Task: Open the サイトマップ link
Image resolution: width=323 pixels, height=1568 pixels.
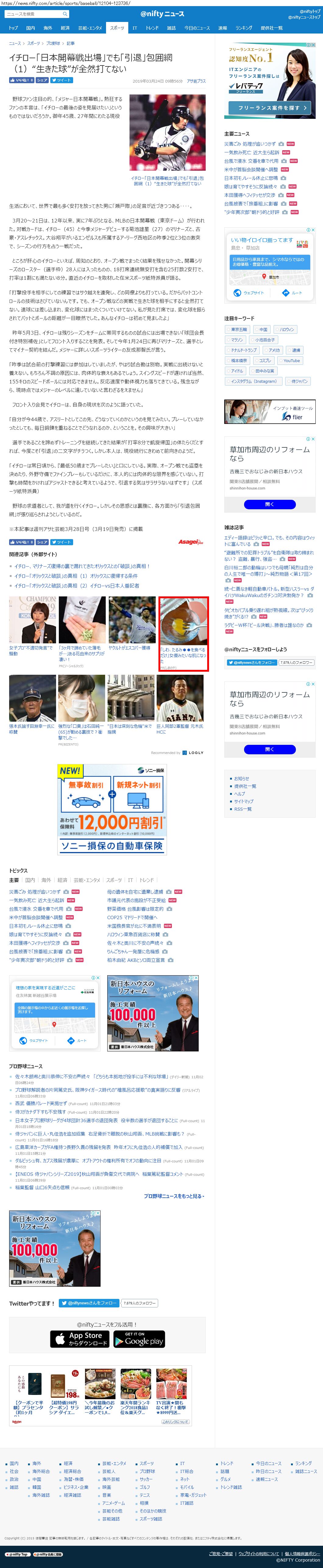Action: click(243, 801)
